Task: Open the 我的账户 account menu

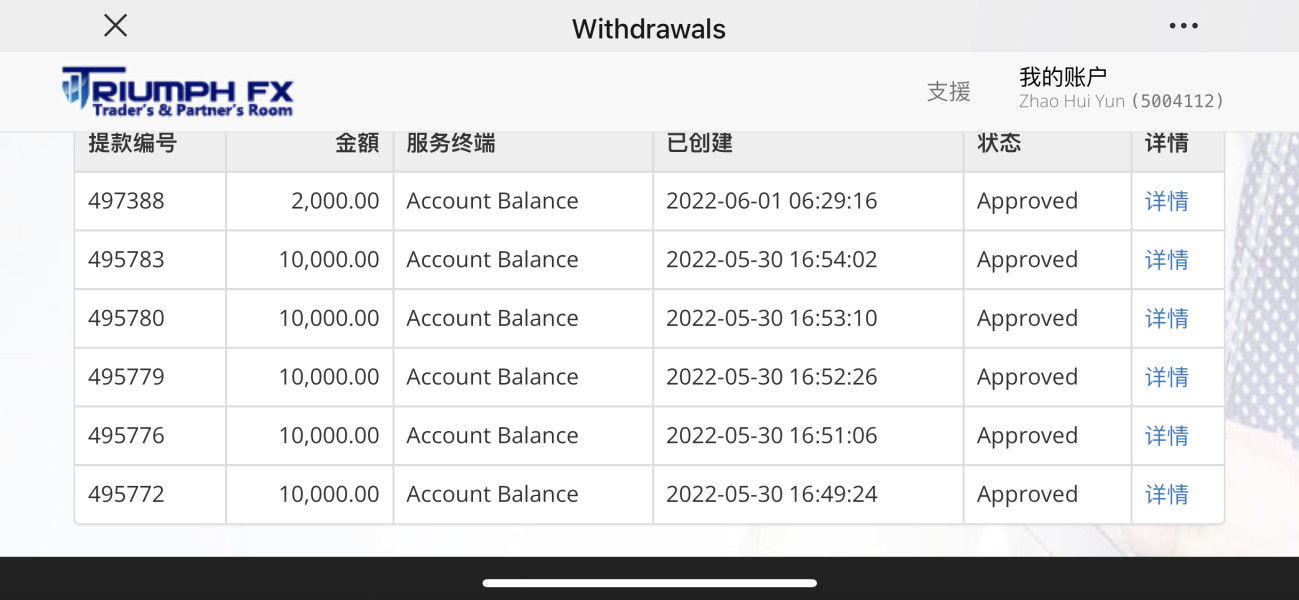Action: pos(1121,88)
